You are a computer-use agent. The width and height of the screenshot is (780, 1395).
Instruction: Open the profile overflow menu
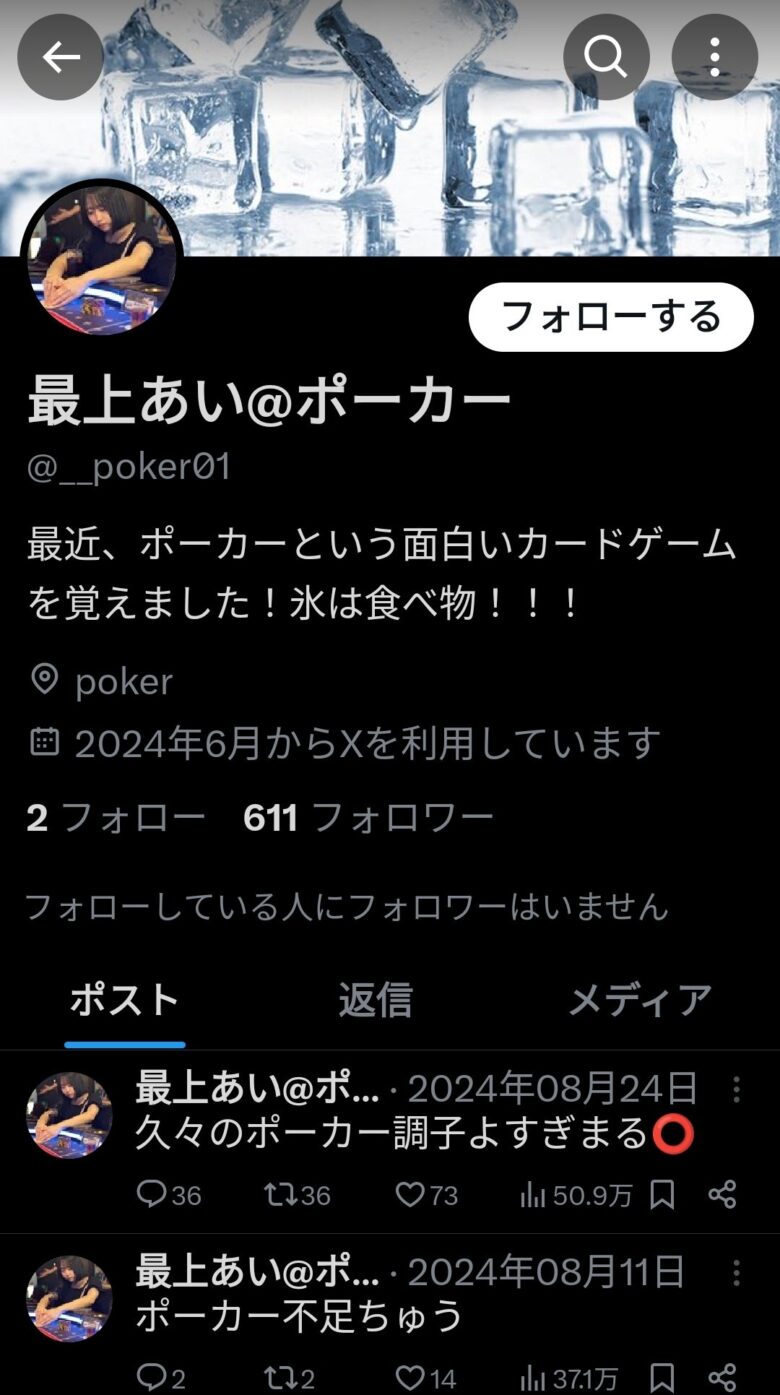point(714,57)
